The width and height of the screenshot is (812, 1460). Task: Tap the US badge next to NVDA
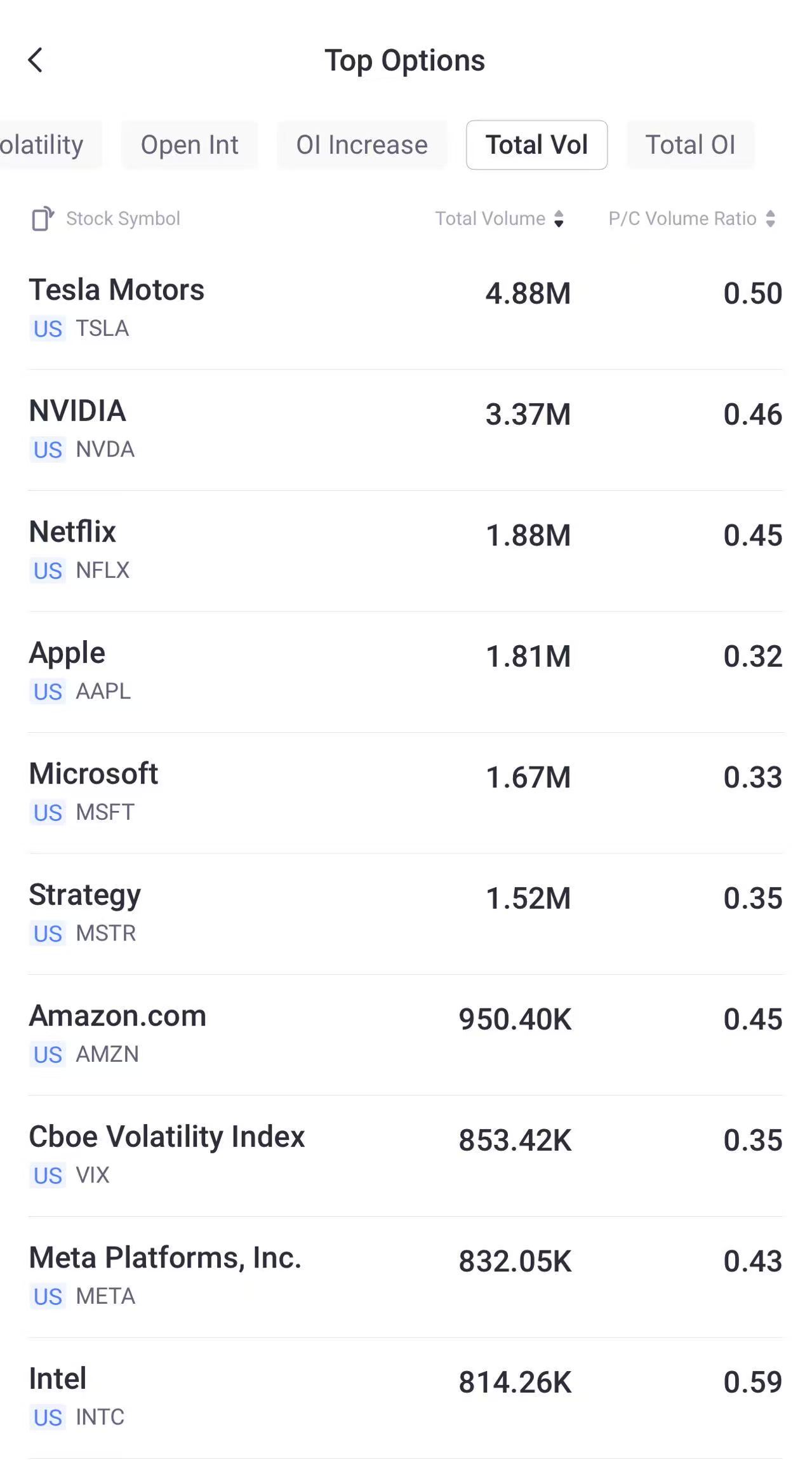[47, 450]
